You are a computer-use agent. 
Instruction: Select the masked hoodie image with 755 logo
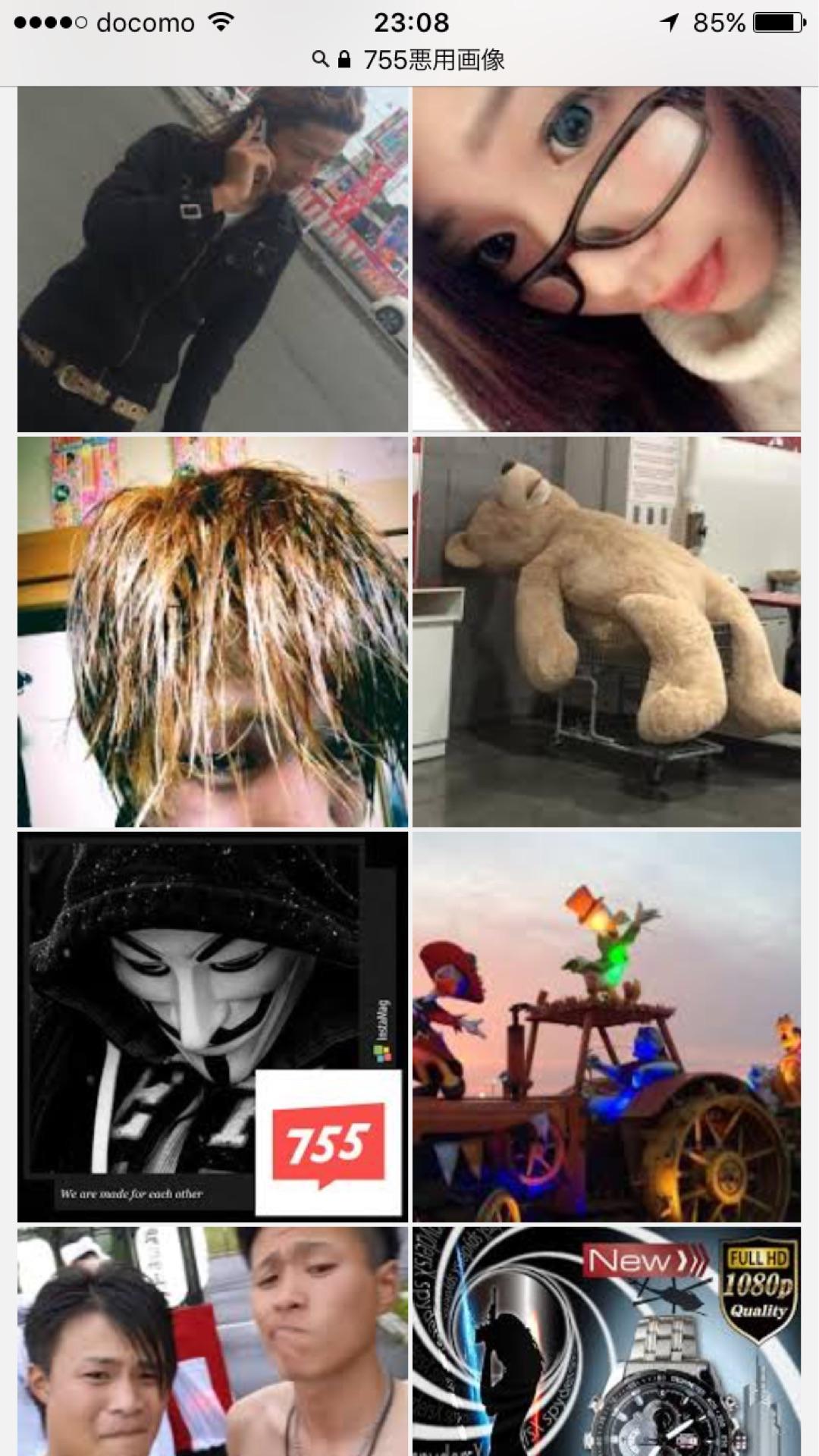point(212,1027)
